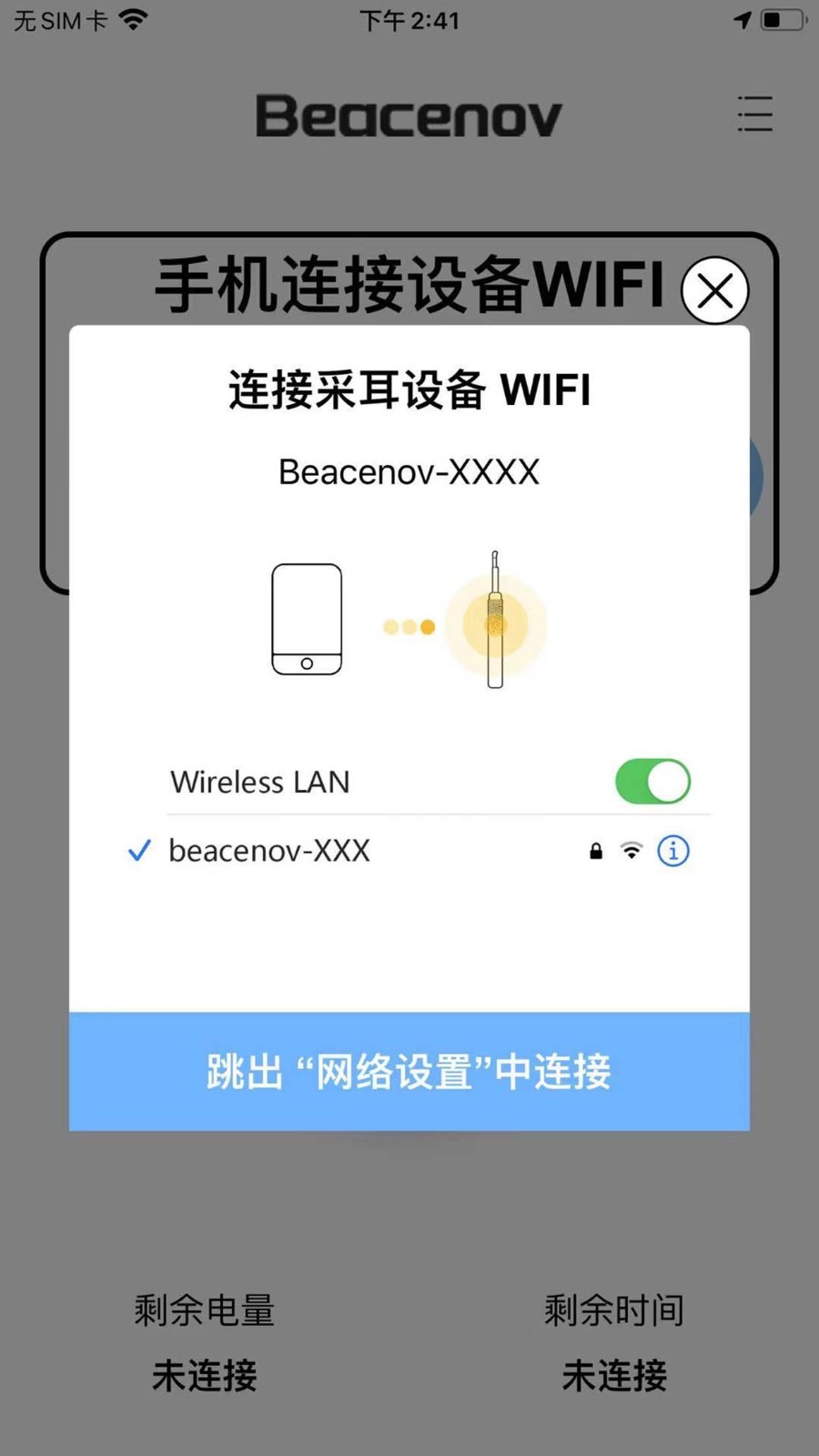Image resolution: width=819 pixels, height=1456 pixels.
Task: Close the WIFI connection dialog
Action: tap(714, 291)
